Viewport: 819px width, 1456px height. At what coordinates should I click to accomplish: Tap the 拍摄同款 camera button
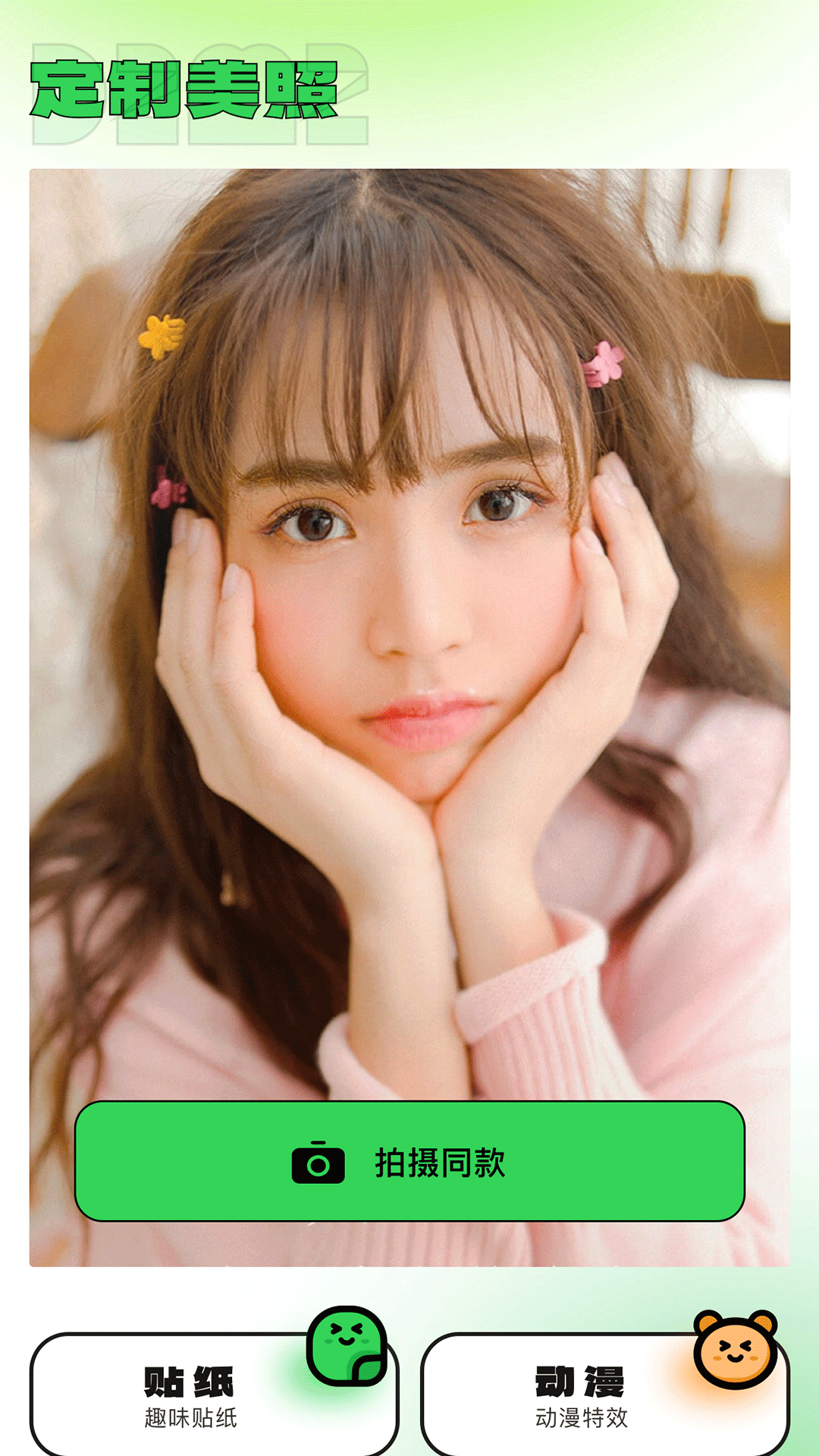[409, 1161]
